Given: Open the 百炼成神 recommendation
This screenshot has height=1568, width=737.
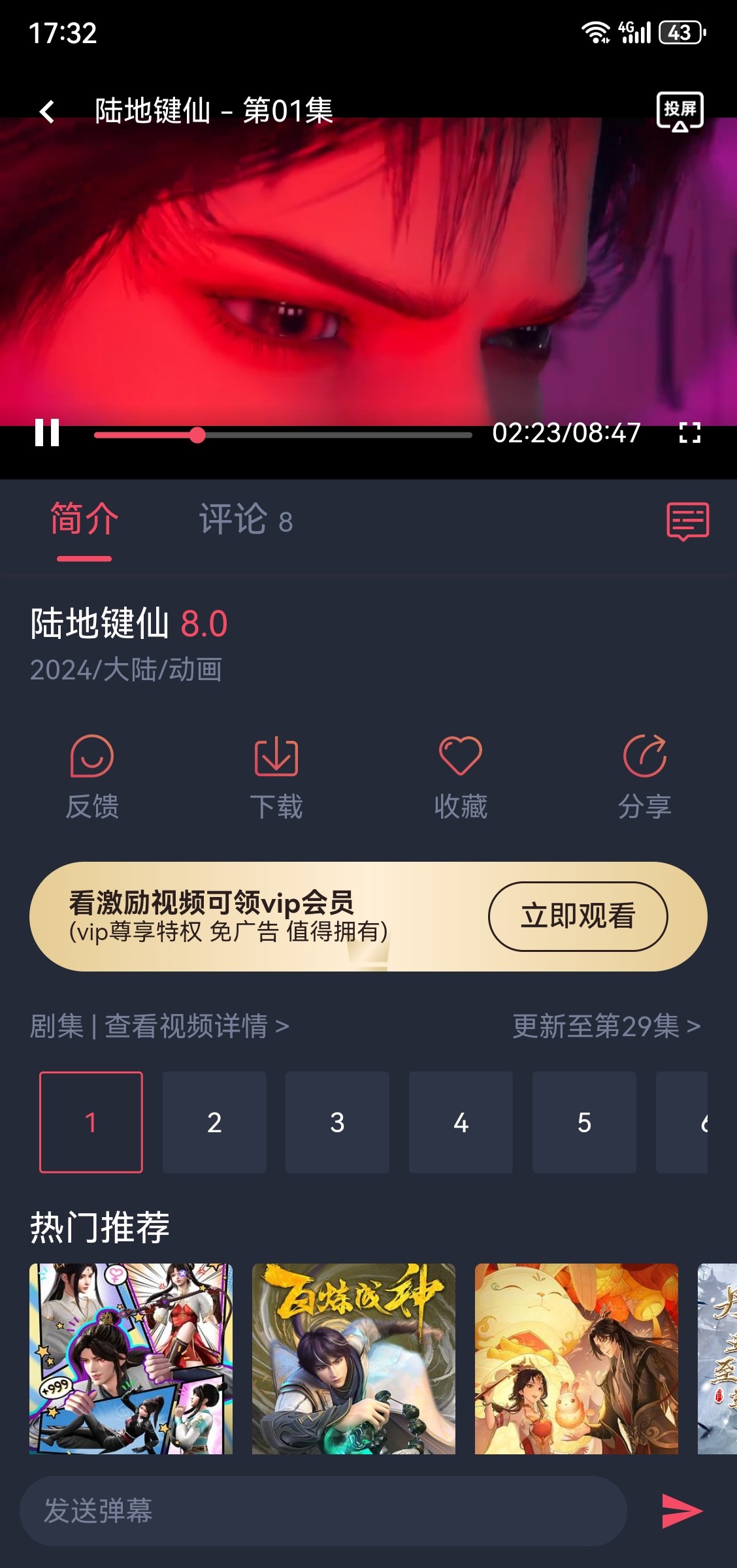Looking at the screenshot, I should pos(353,1358).
